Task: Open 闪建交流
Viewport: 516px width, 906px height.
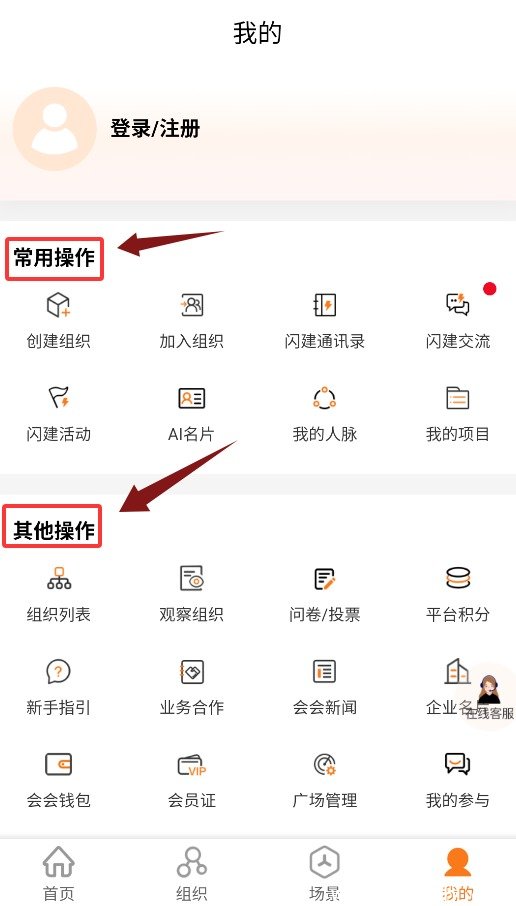Action: point(458,321)
